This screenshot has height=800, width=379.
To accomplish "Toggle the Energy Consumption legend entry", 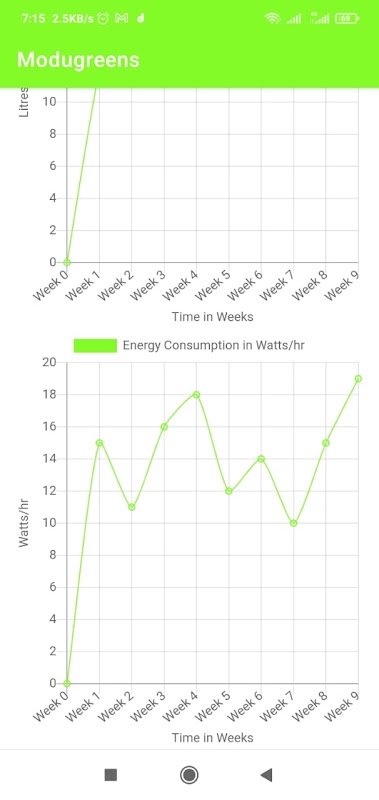I will point(189,345).
